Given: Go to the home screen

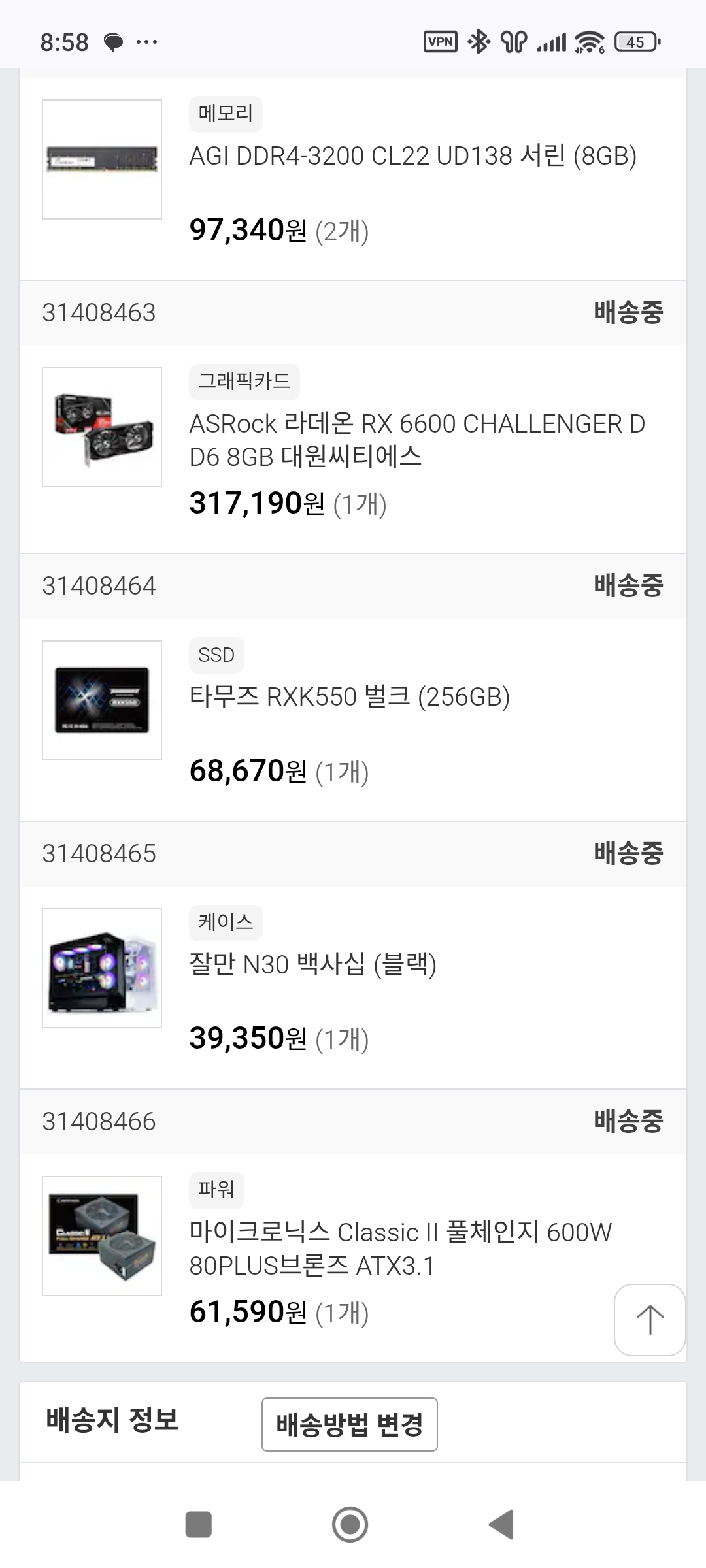Looking at the screenshot, I should point(350,1524).
